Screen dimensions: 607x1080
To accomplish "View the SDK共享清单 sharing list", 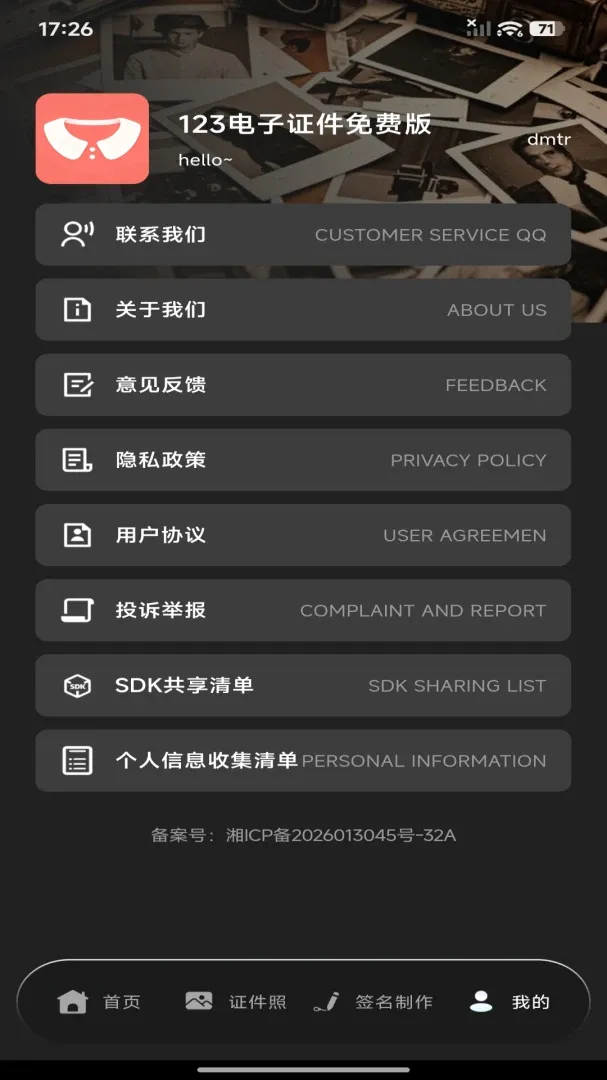I will pos(303,685).
